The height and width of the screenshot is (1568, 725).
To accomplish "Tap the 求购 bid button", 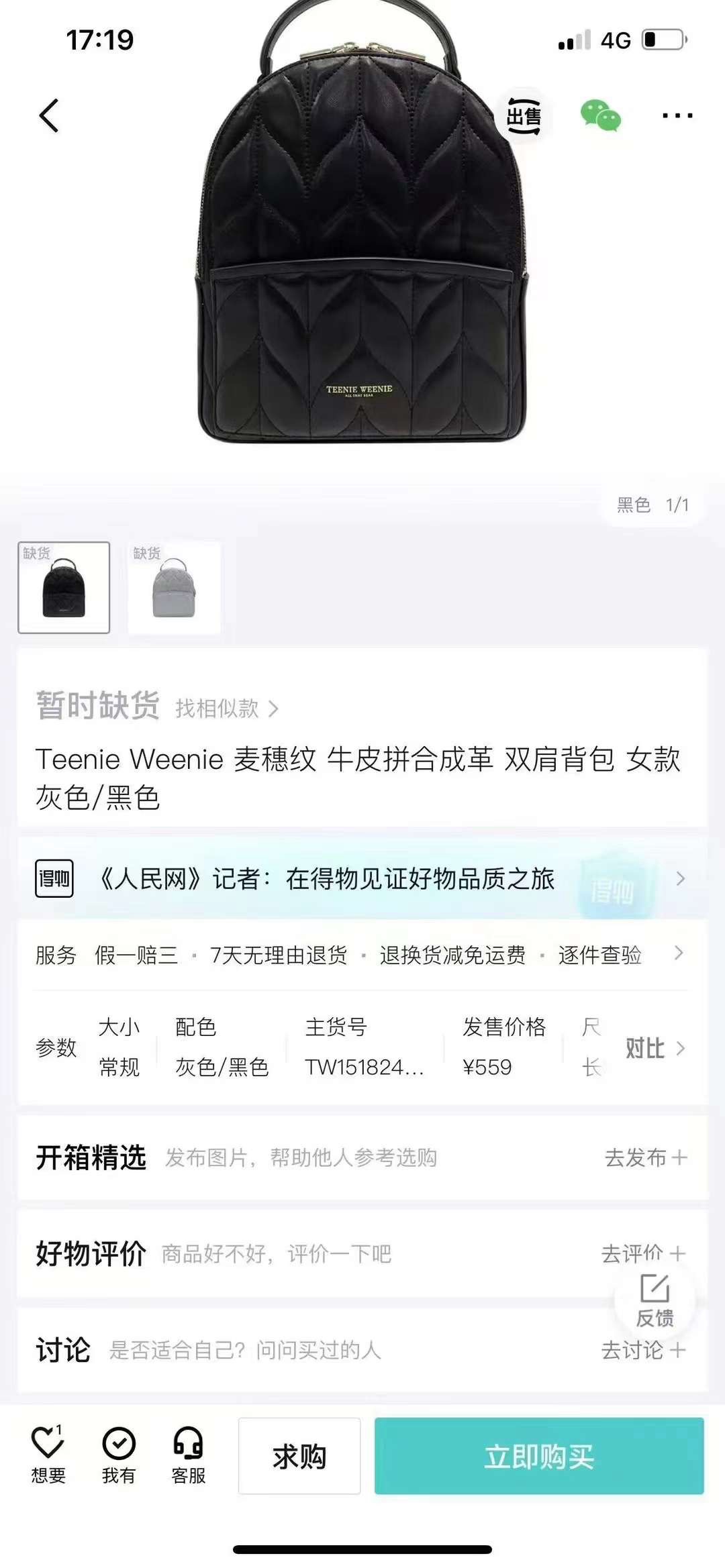I will [299, 1457].
